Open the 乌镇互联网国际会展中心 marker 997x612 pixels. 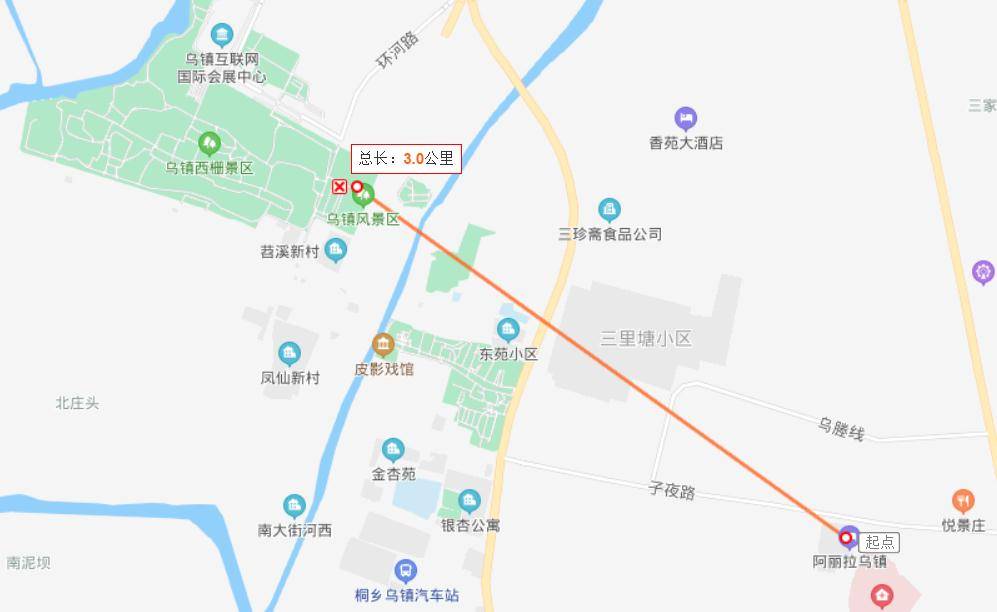(x=222, y=35)
